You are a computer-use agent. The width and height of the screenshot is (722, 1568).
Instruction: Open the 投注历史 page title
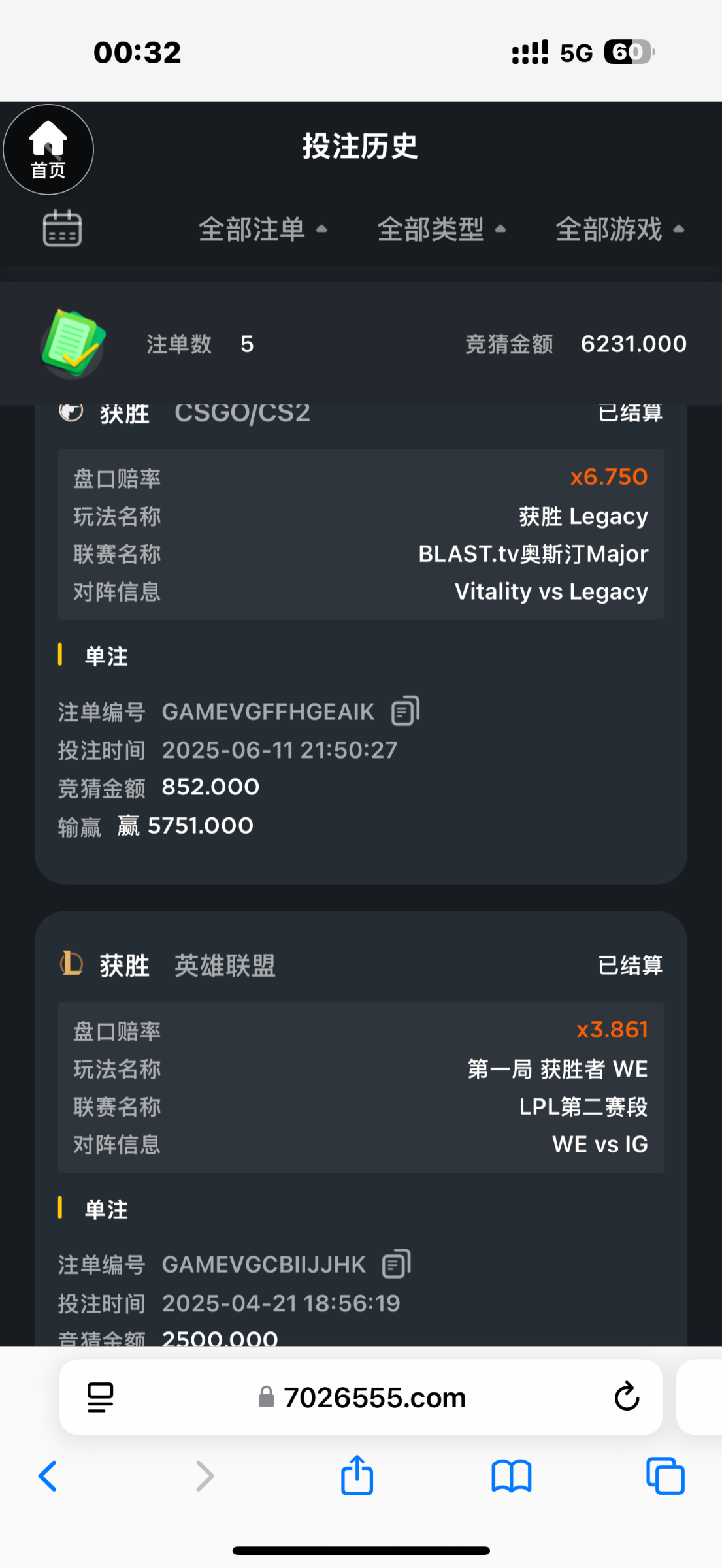[361, 146]
